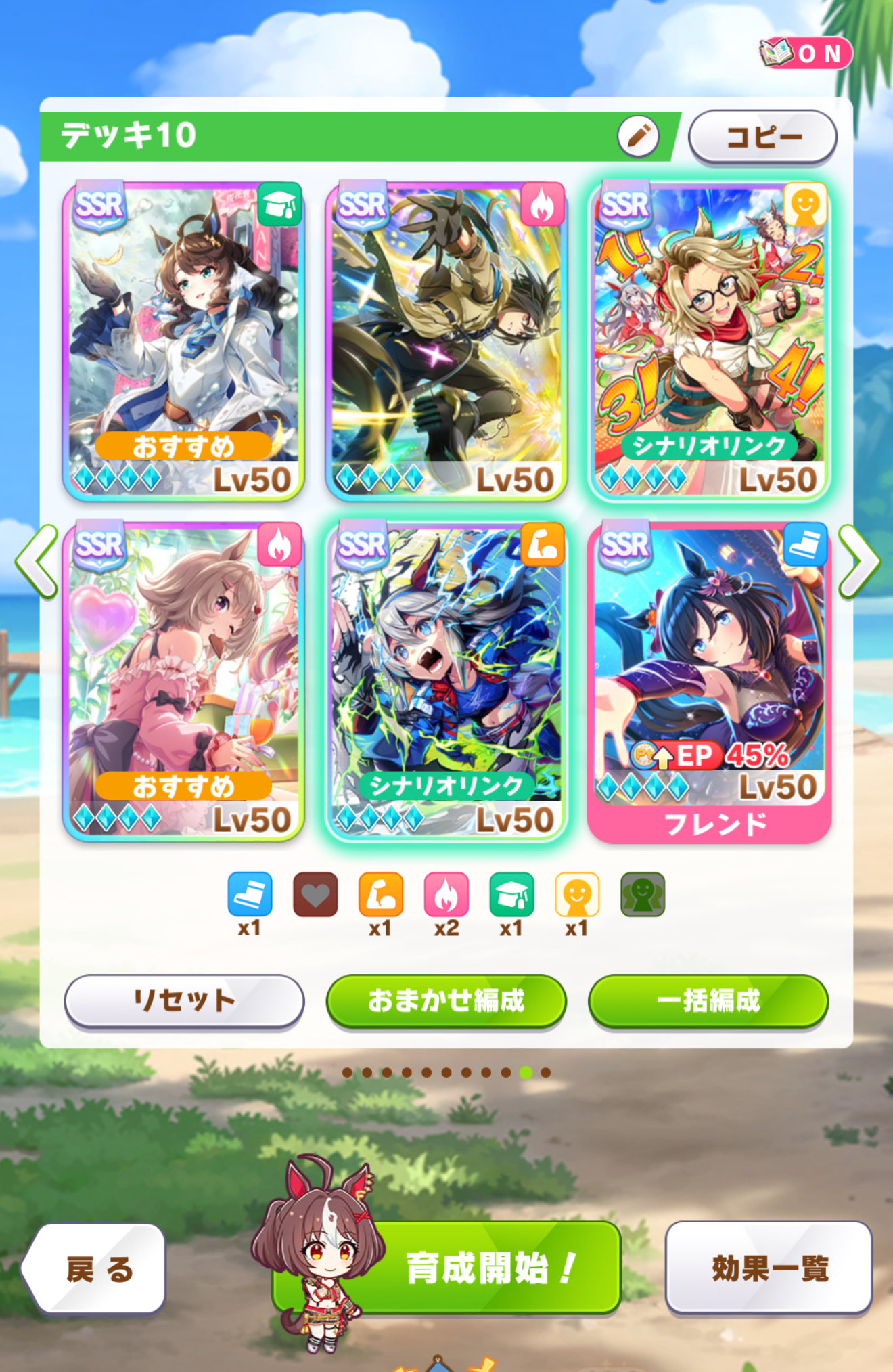Screen dimensions: 893x1372
Task: Tap the コピー button
Action: (x=762, y=137)
